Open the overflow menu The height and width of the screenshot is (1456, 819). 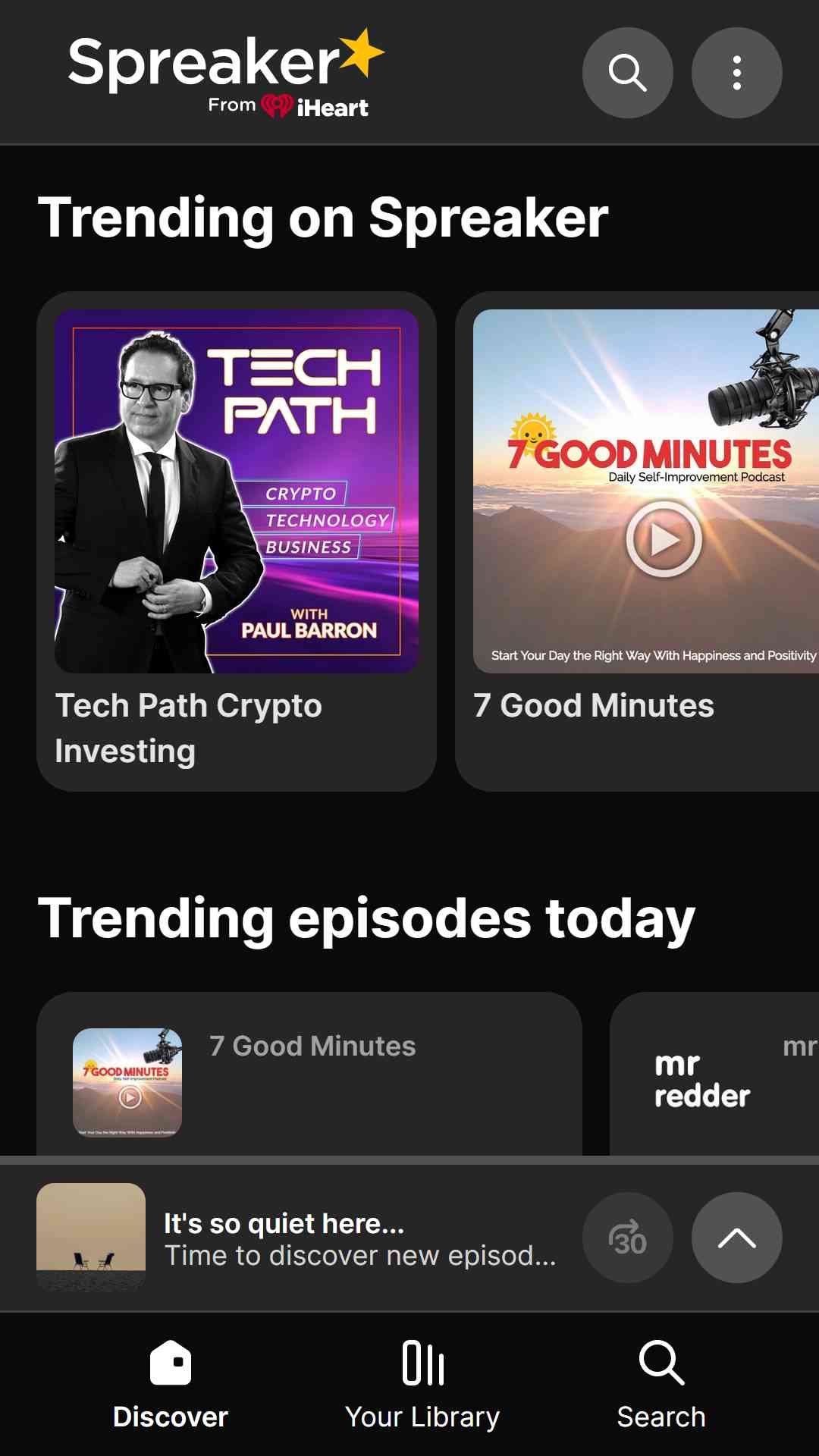tap(736, 73)
